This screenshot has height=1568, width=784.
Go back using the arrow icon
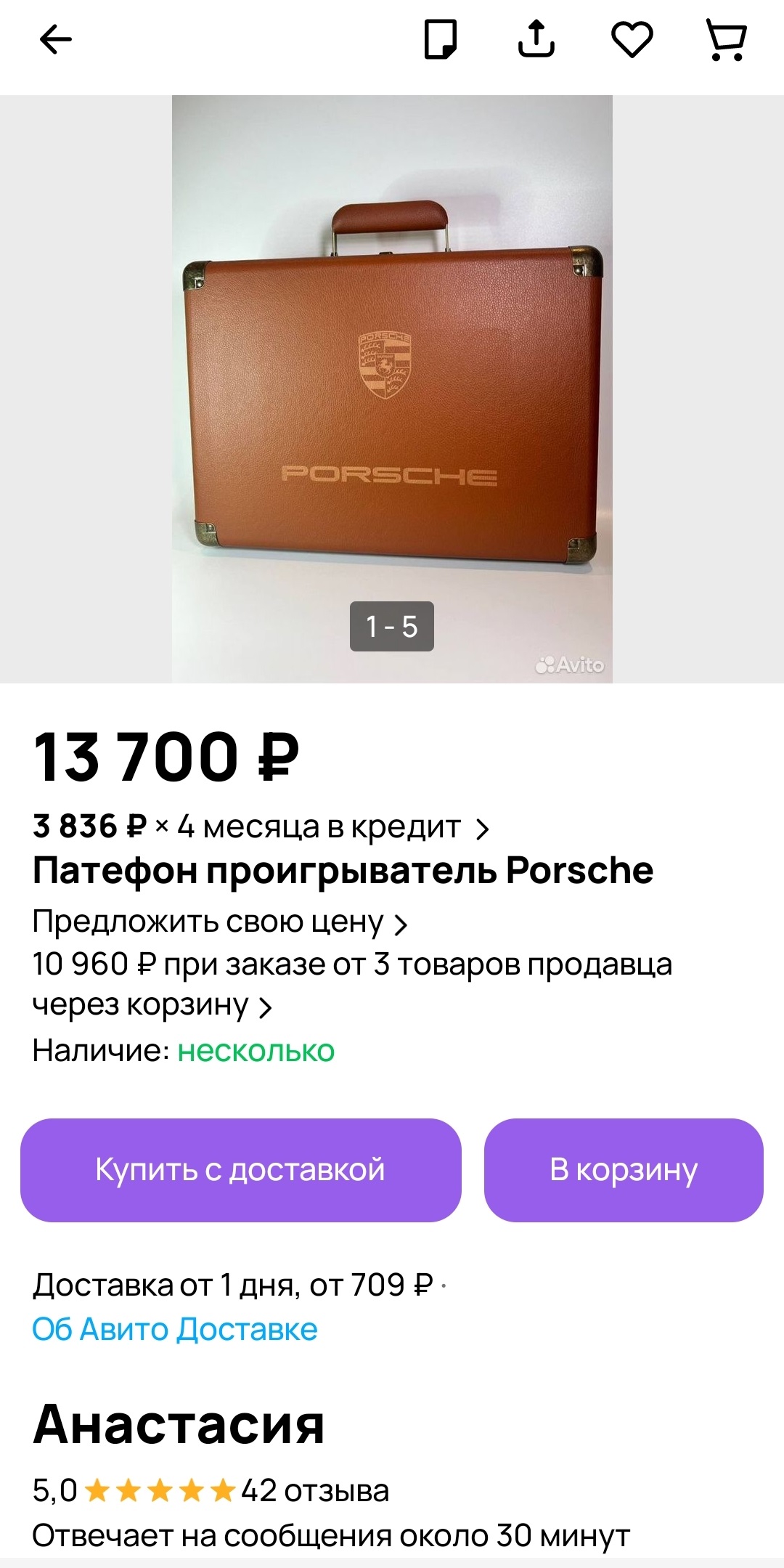pos(56,39)
